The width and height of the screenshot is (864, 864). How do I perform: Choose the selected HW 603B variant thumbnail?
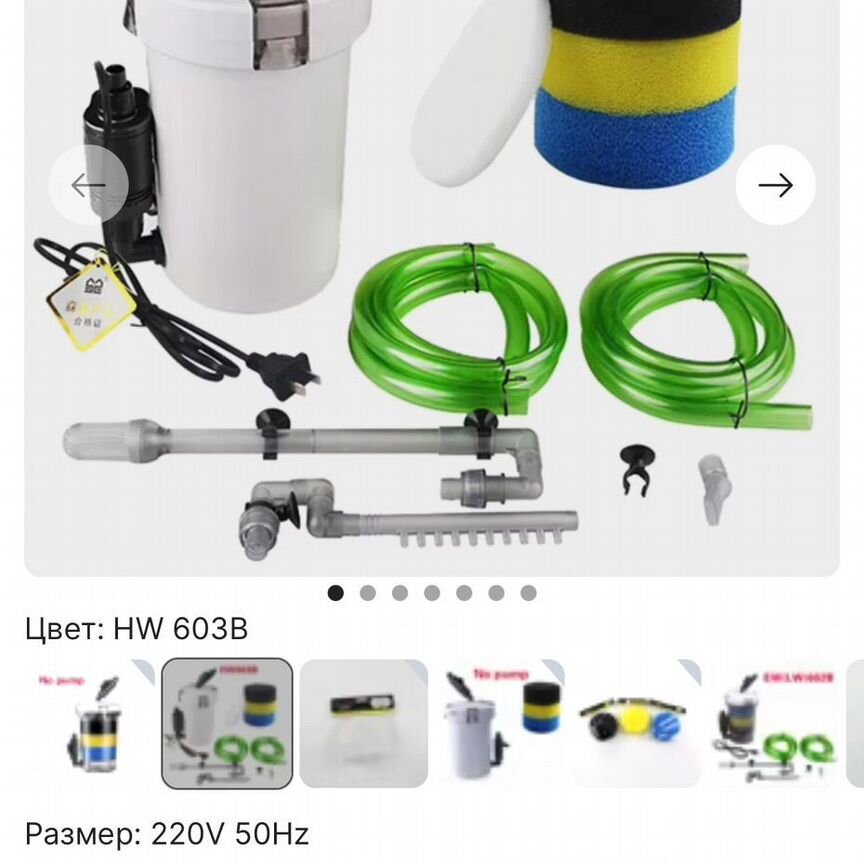point(227,723)
